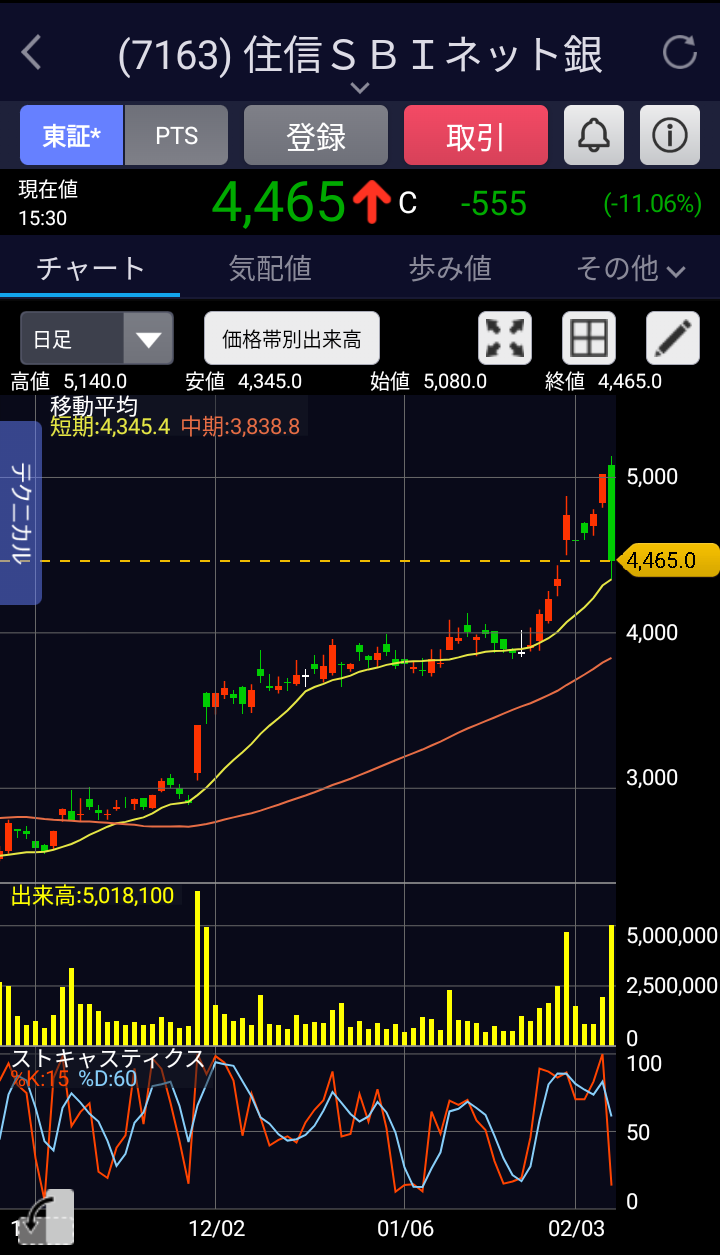Expand the その他 menu
Viewport: 720px width, 1255px height.
click(630, 268)
